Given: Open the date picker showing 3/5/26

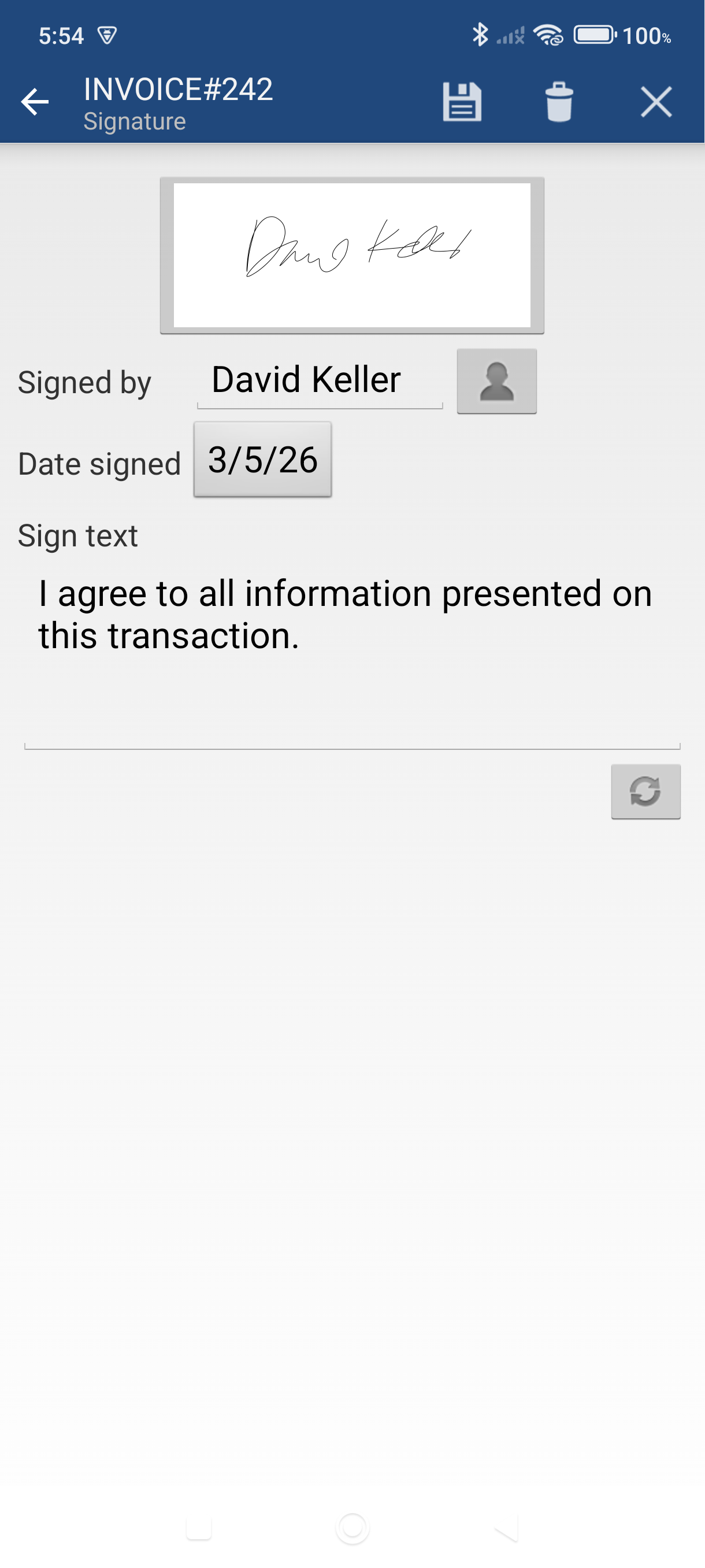Looking at the screenshot, I should point(262,461).
